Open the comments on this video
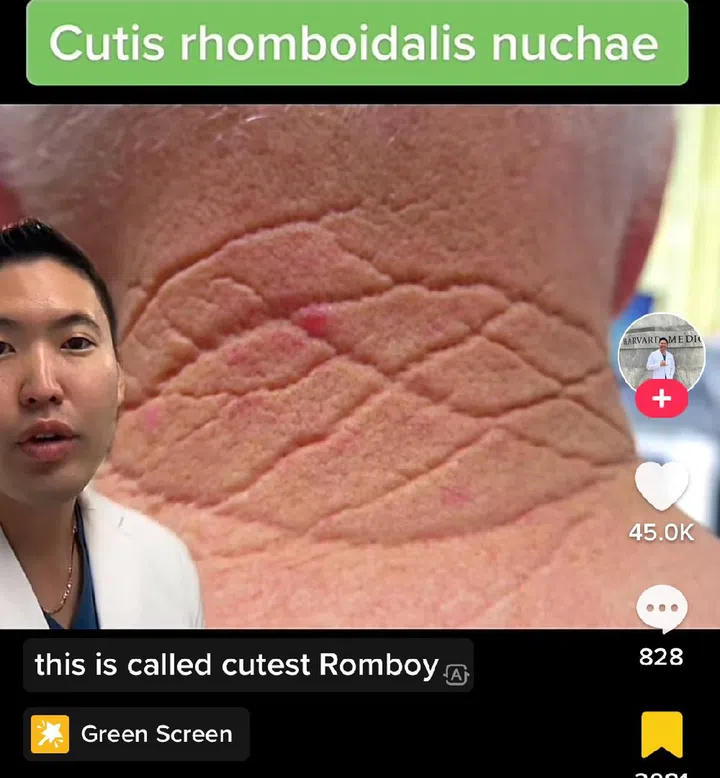 coord(661,609)
